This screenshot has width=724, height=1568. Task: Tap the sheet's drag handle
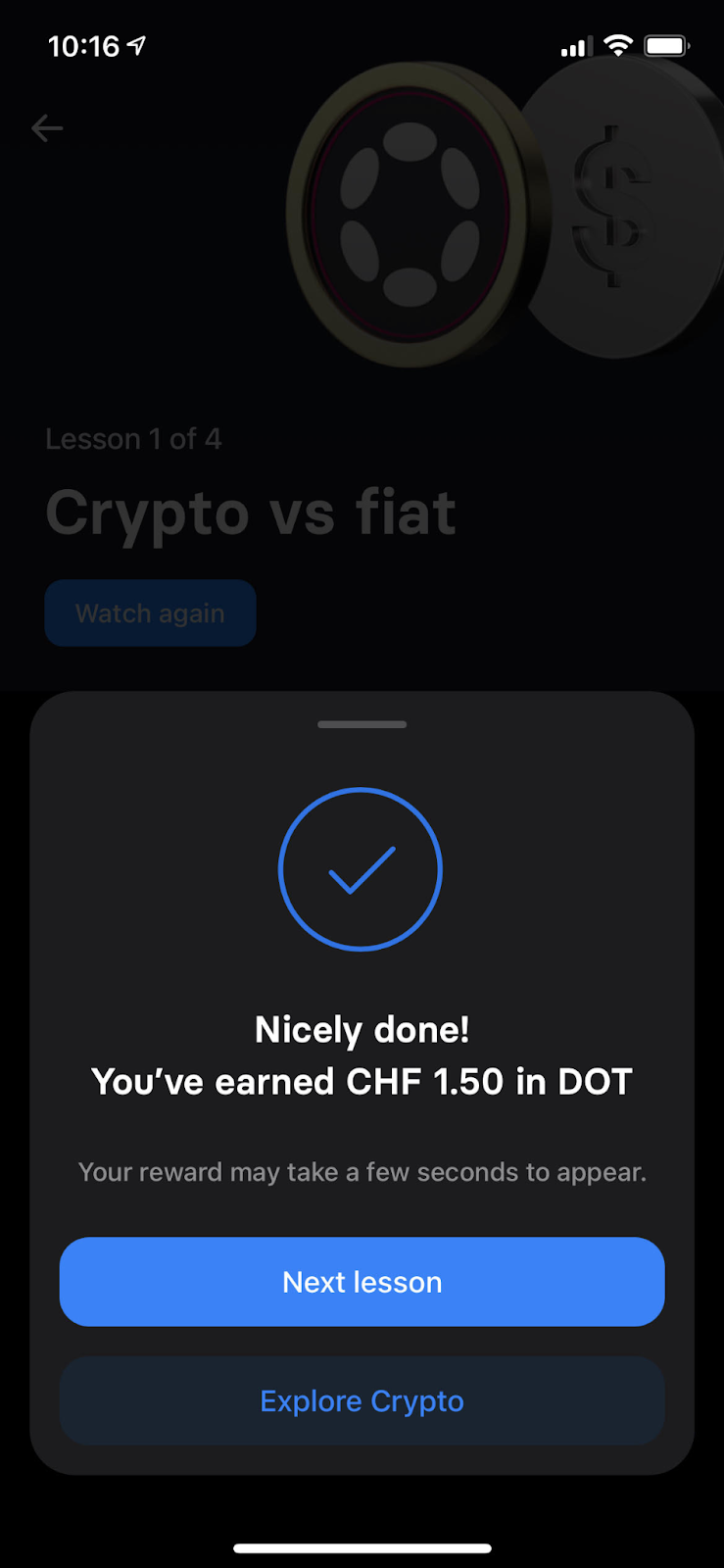[362, 724]
